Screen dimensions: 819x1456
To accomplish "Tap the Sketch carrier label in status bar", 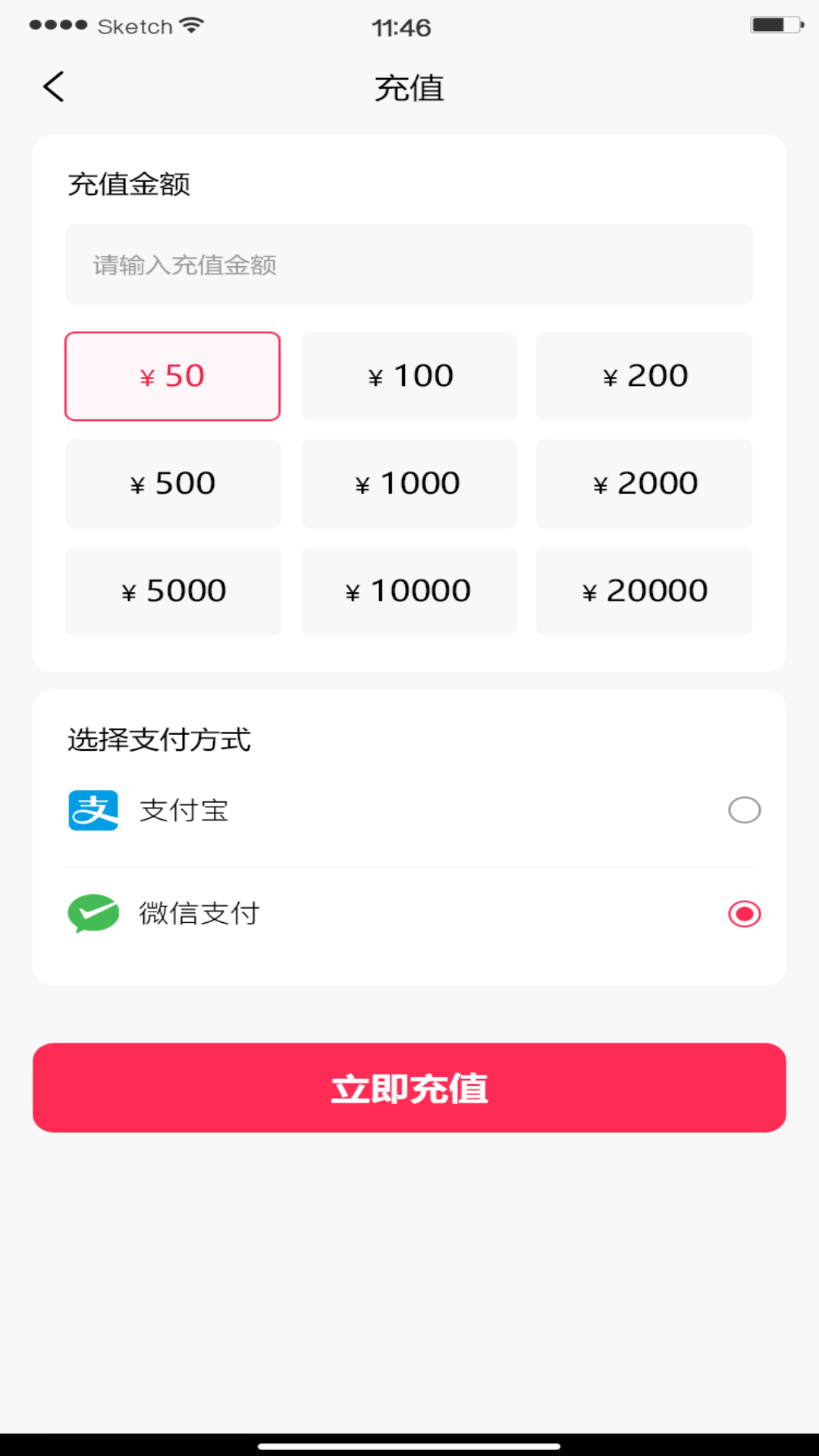I will pos(135,26).
